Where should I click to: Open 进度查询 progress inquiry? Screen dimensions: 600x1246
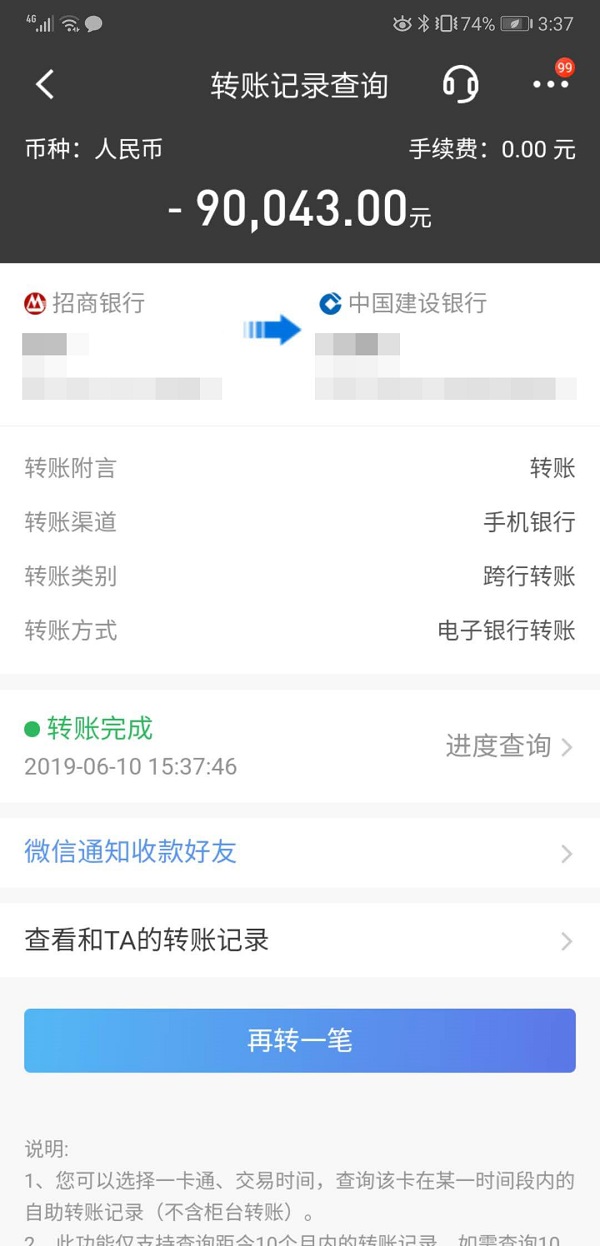pyautogui.click(x=508, y=746)
